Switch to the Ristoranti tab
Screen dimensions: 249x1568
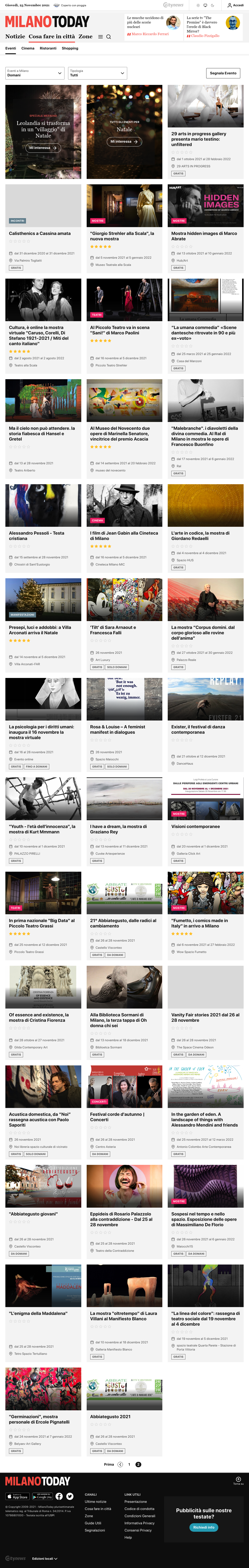tap(48, 48)
